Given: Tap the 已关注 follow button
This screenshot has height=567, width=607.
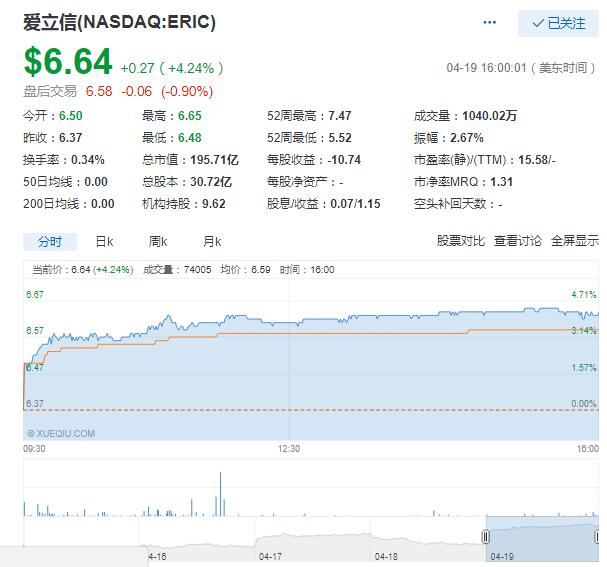Looking at the screenshot, I should [558, 23].
